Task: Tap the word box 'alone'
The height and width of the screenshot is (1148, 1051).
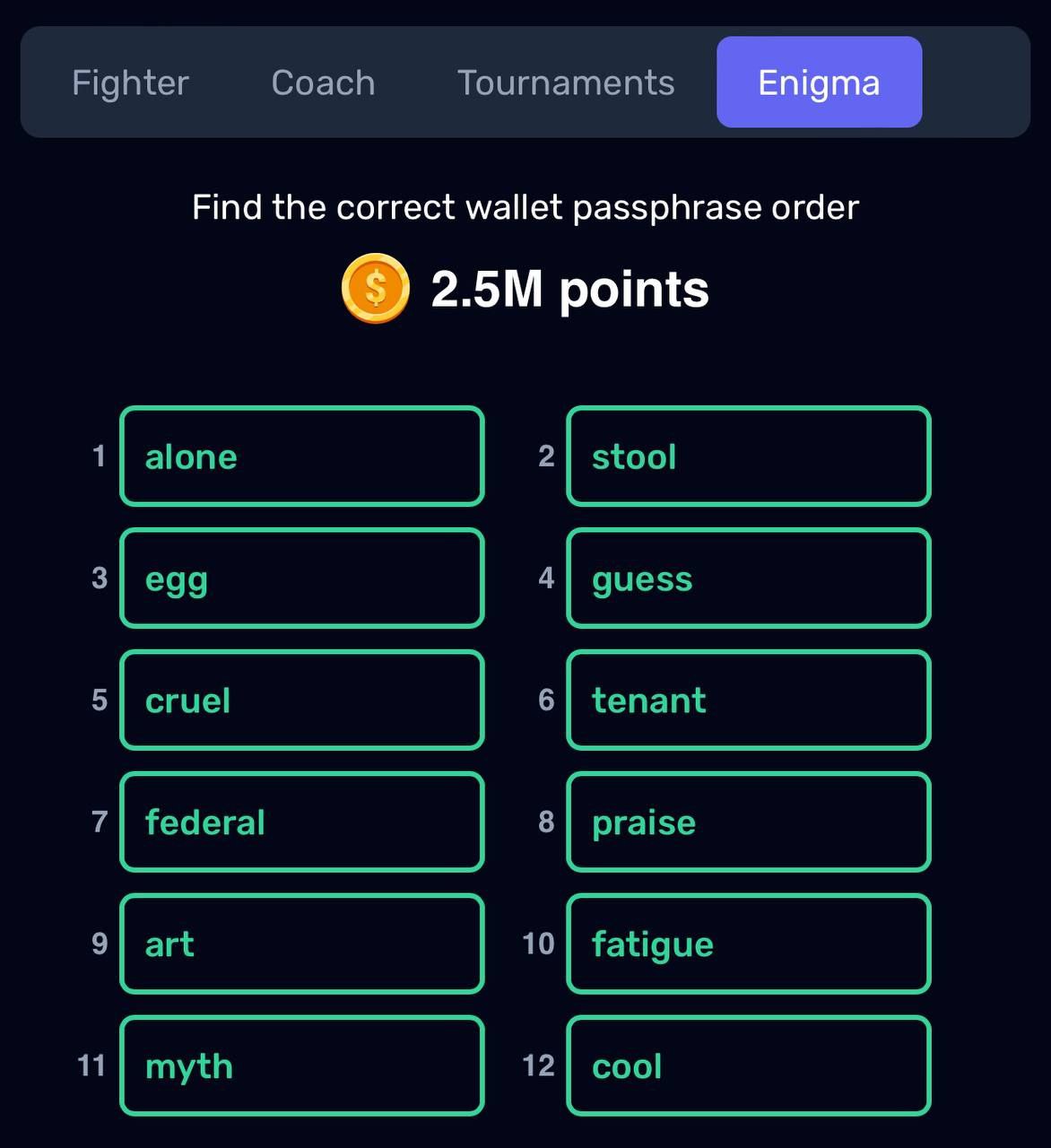Action: (x=301, y=457)
